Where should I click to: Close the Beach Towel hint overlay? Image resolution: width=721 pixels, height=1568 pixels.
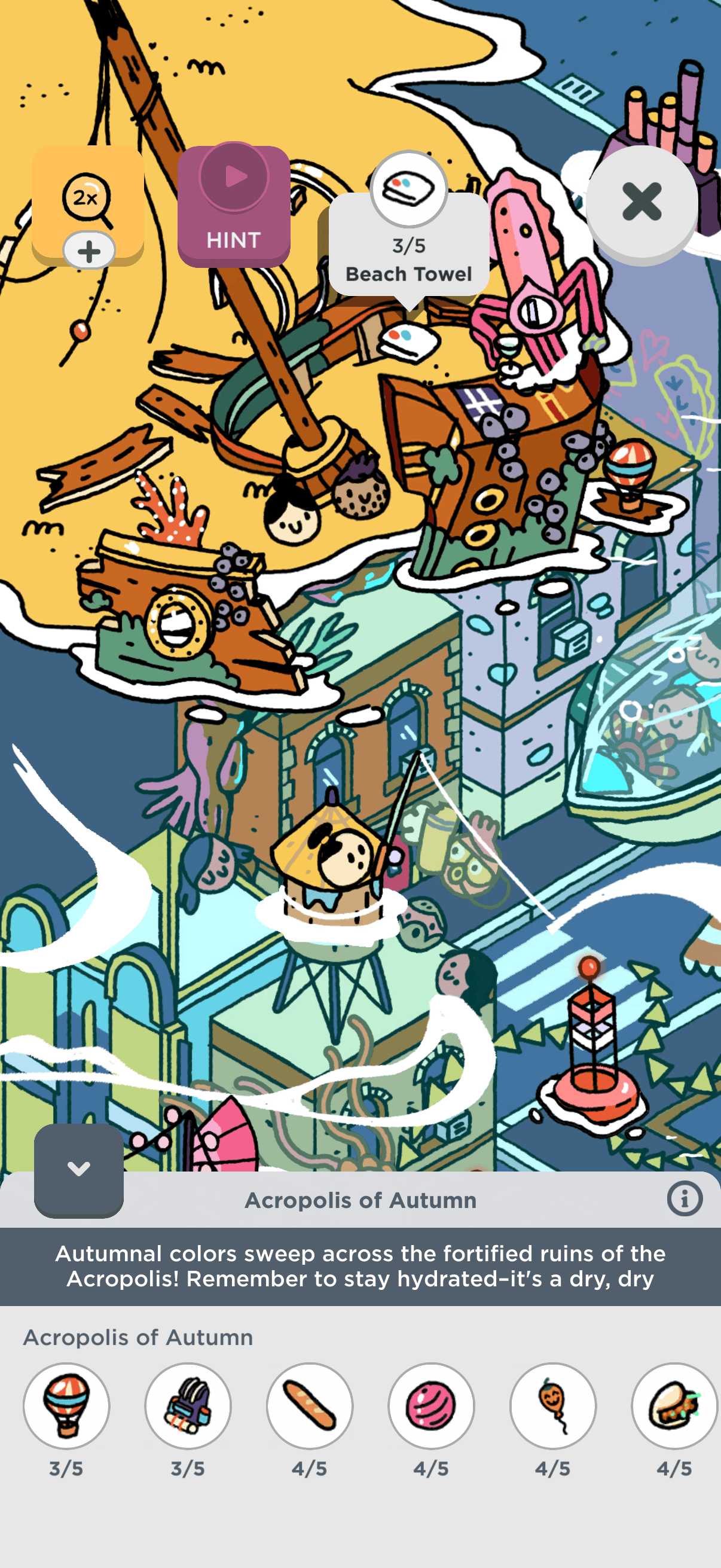641,202
